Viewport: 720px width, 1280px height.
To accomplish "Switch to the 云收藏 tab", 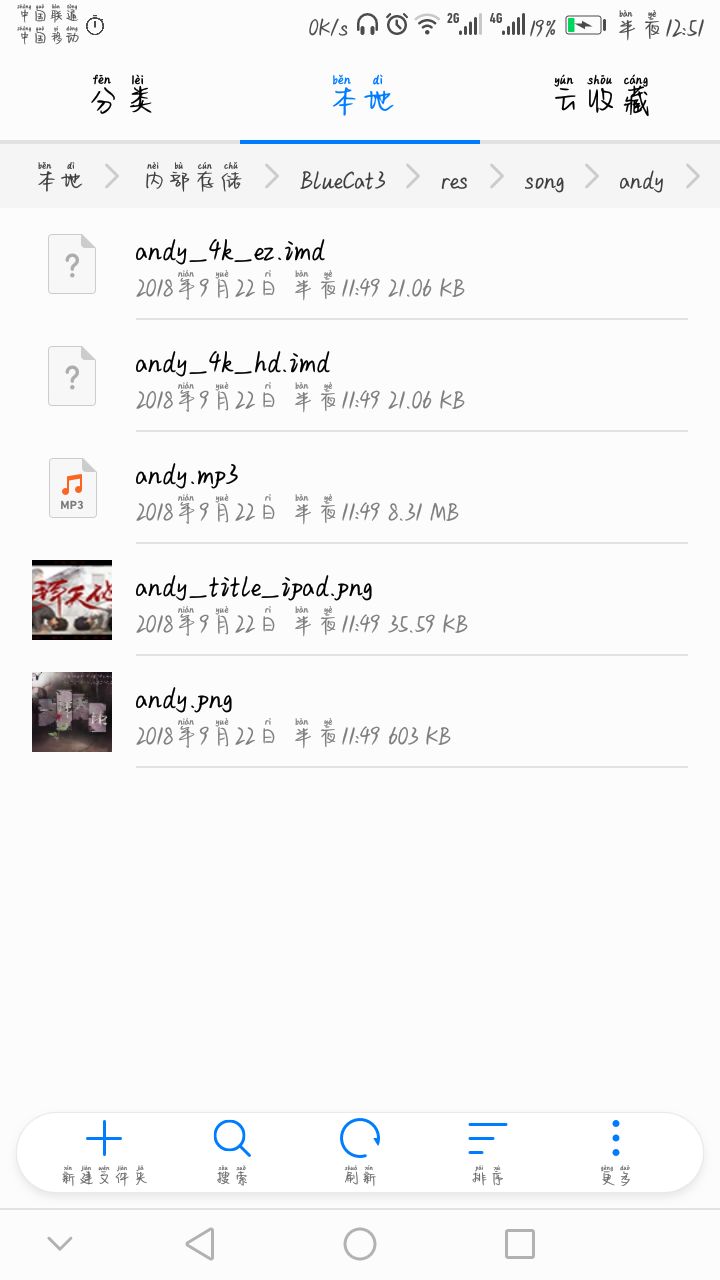I will click(x=600, y=100).
